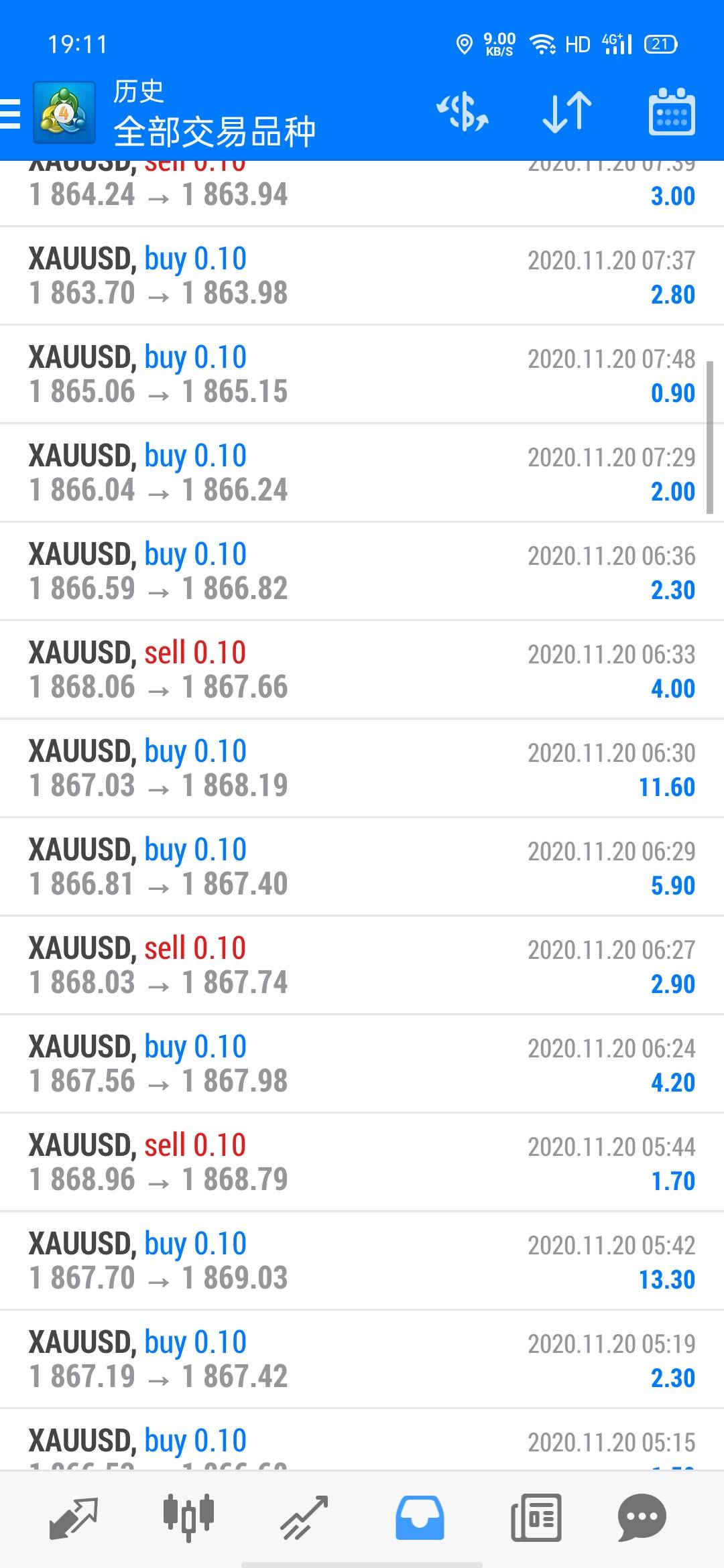Open the Chat messages tab
724x1568 pixels.
[642, 1518]
